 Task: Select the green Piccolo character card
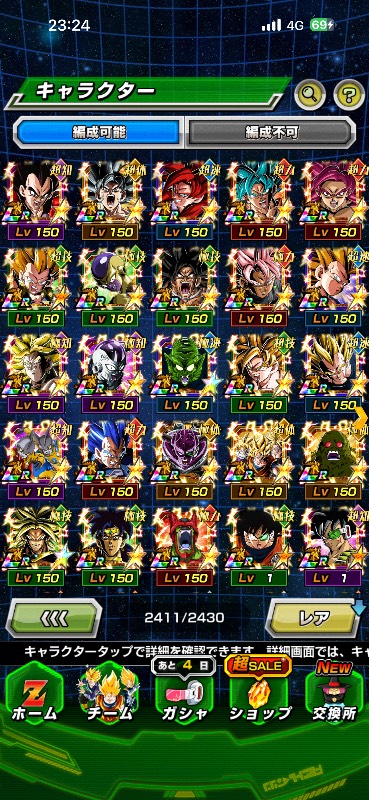pos(185,373)
